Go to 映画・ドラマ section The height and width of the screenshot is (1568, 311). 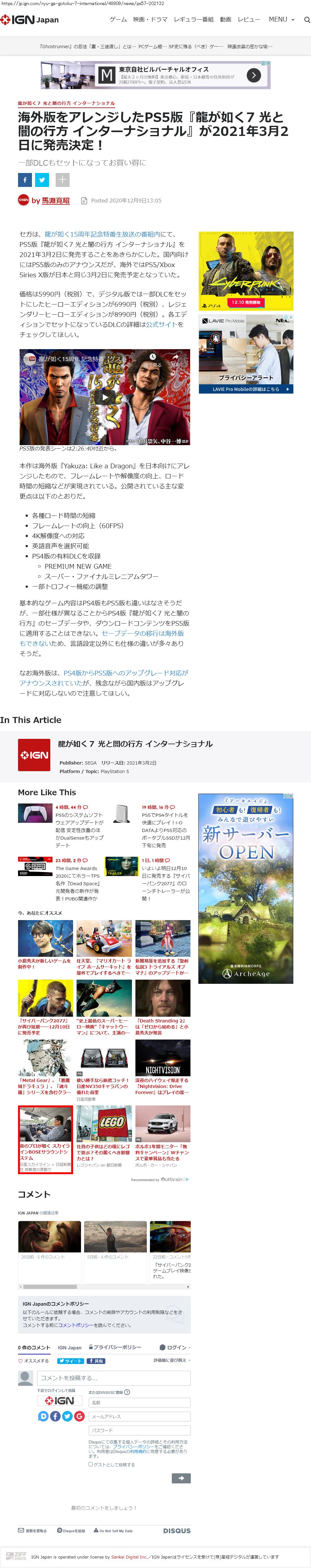pyautogui.click(x=150, y=19)
